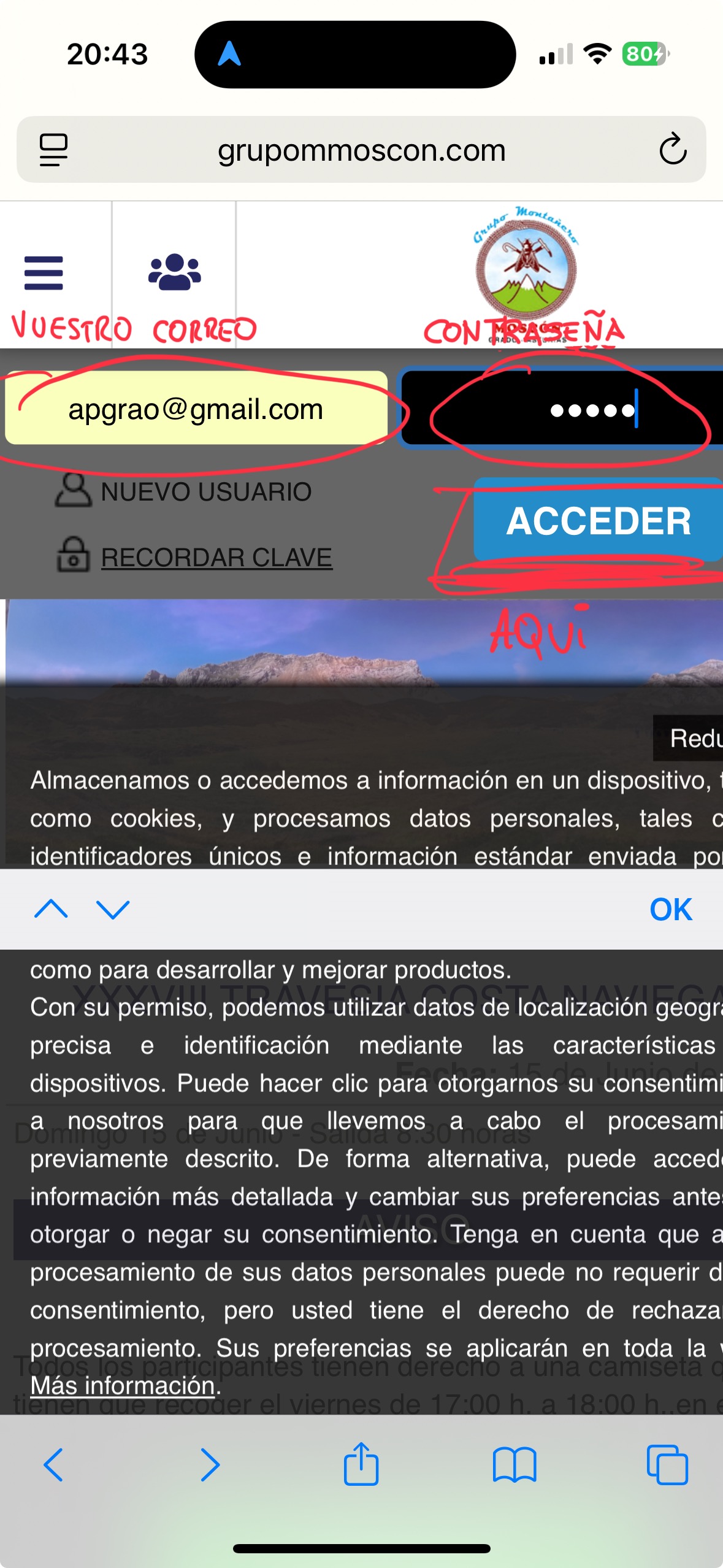723x1568 pixels.
Task: Tap the grupommoscon.com address bar
Action: tap(361, 150)
